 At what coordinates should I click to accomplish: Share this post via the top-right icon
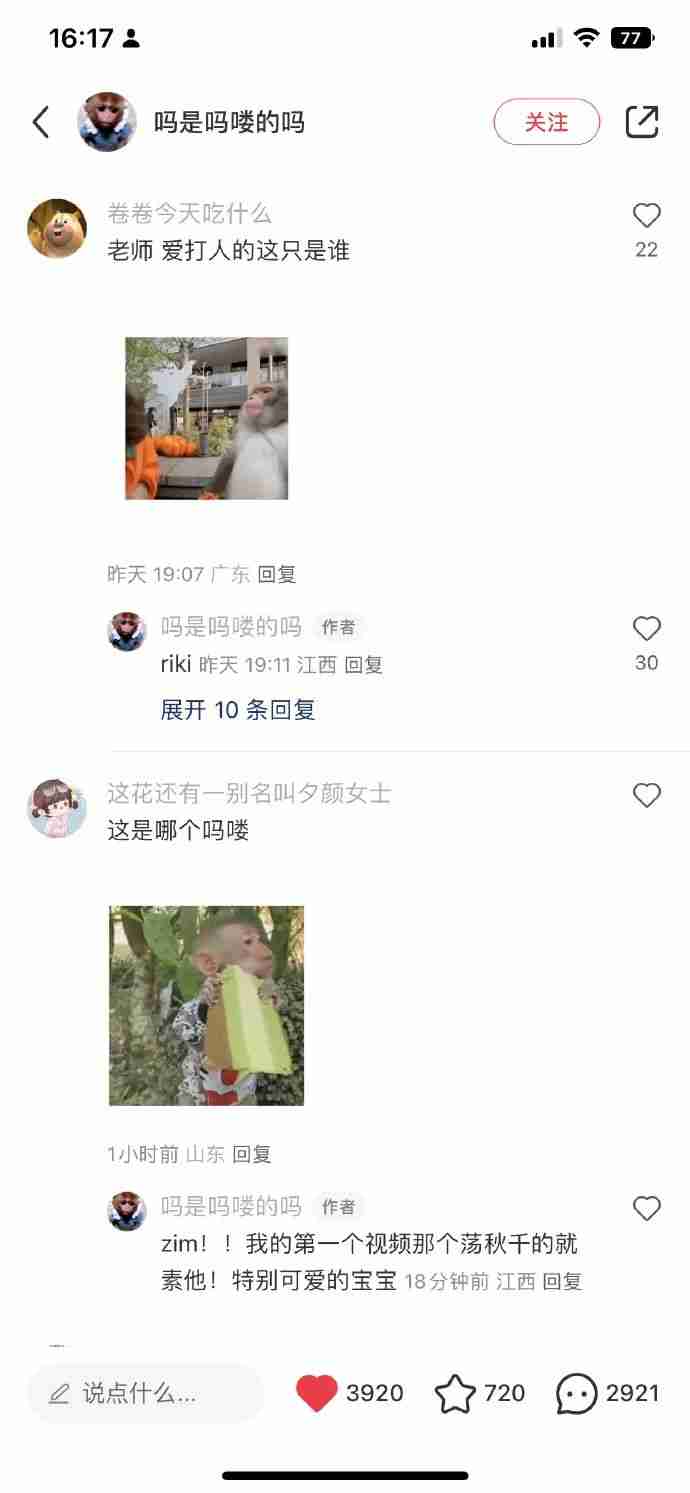(x=642, y=122)
